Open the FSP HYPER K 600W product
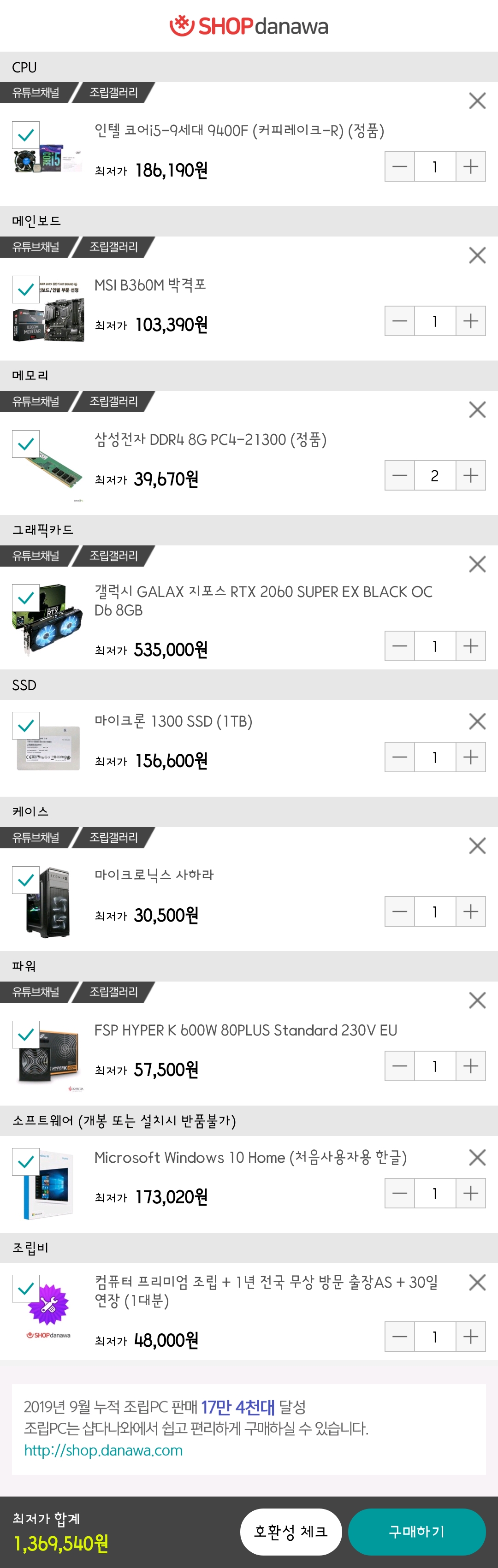Screen dimensions: 498x1568 coord(245,1030)
